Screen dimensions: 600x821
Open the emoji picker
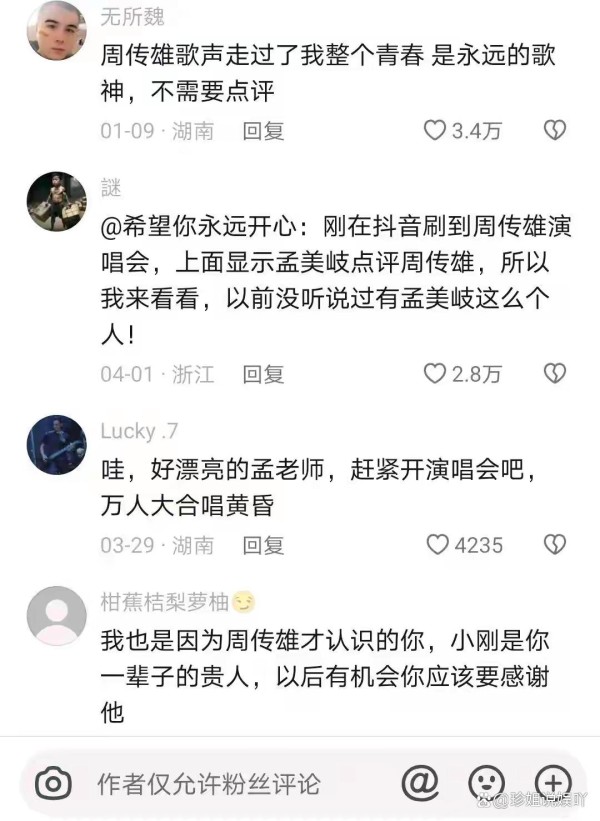487,782
